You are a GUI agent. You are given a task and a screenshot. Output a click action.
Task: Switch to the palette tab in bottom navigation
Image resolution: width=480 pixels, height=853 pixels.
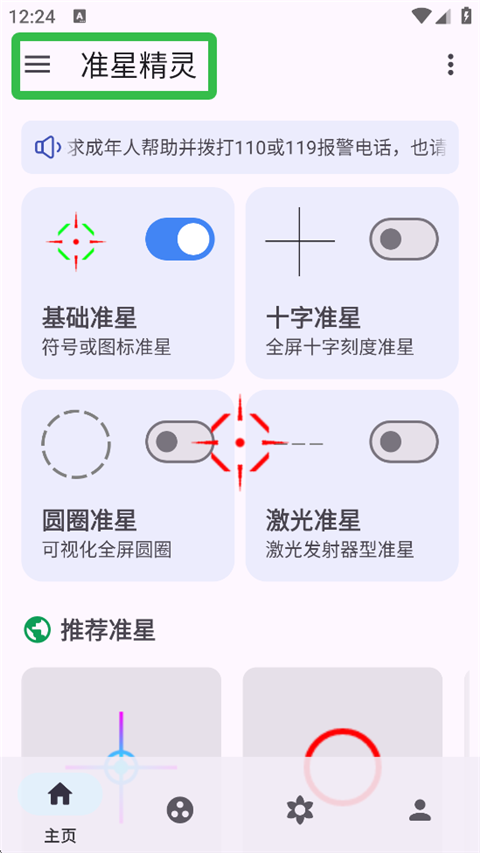[180, 810]
